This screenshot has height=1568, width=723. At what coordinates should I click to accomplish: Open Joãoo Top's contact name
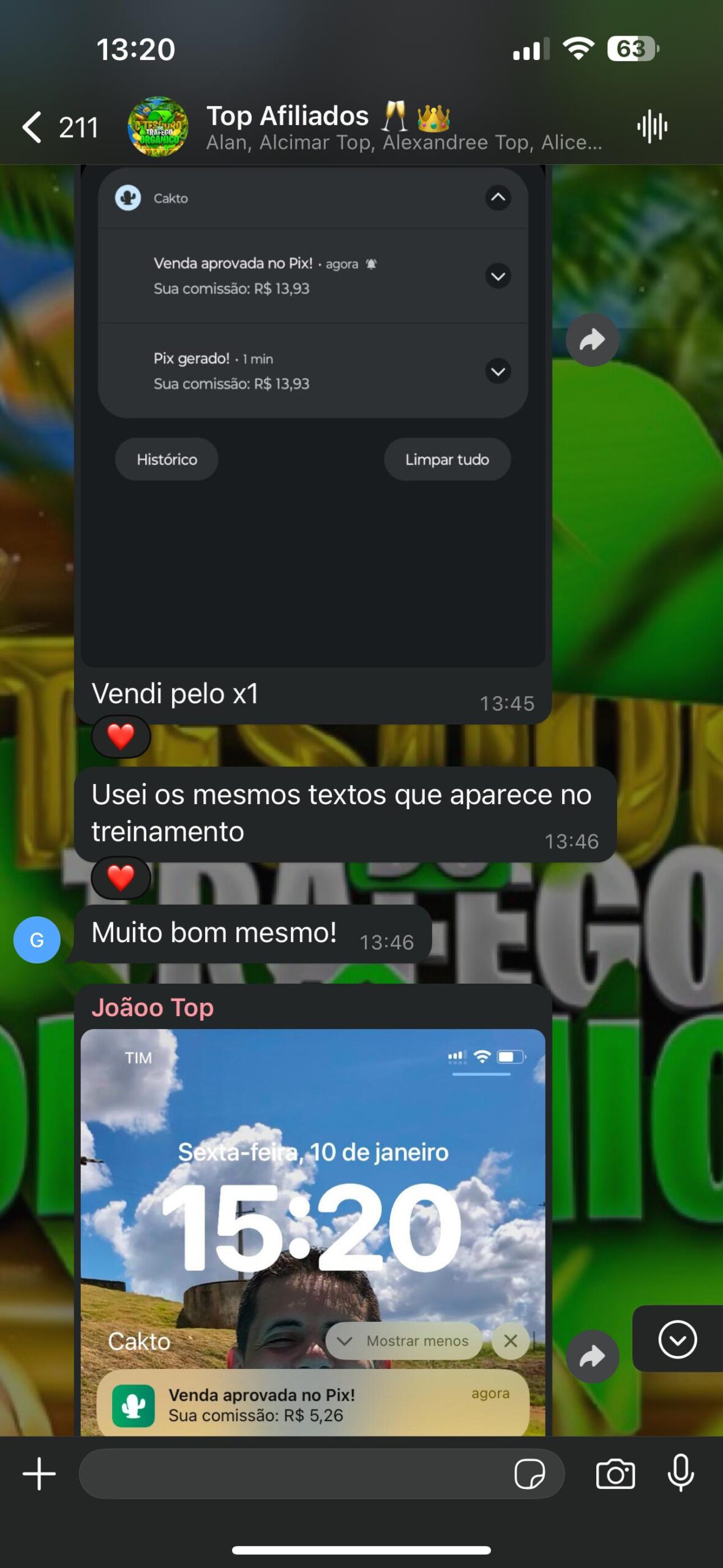152,1008
